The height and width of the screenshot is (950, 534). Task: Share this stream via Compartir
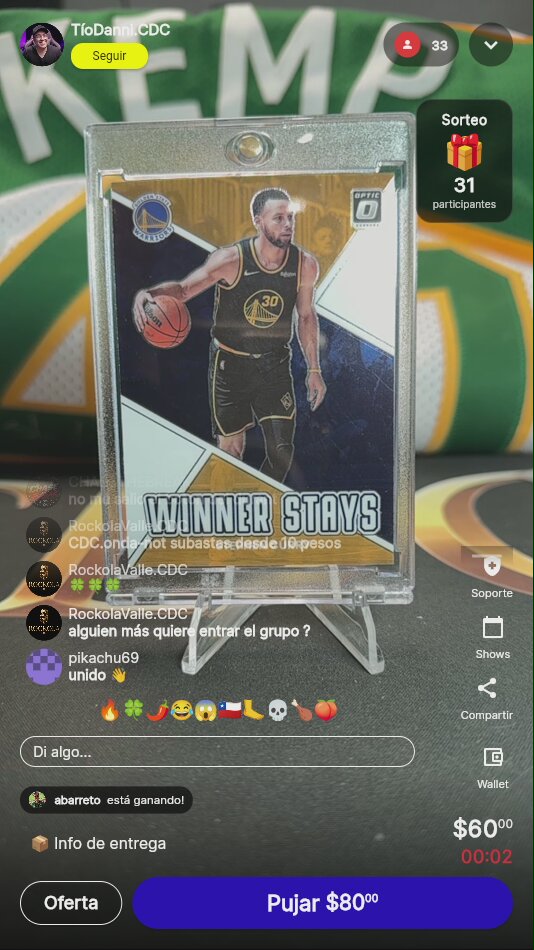tap(487, 699)
